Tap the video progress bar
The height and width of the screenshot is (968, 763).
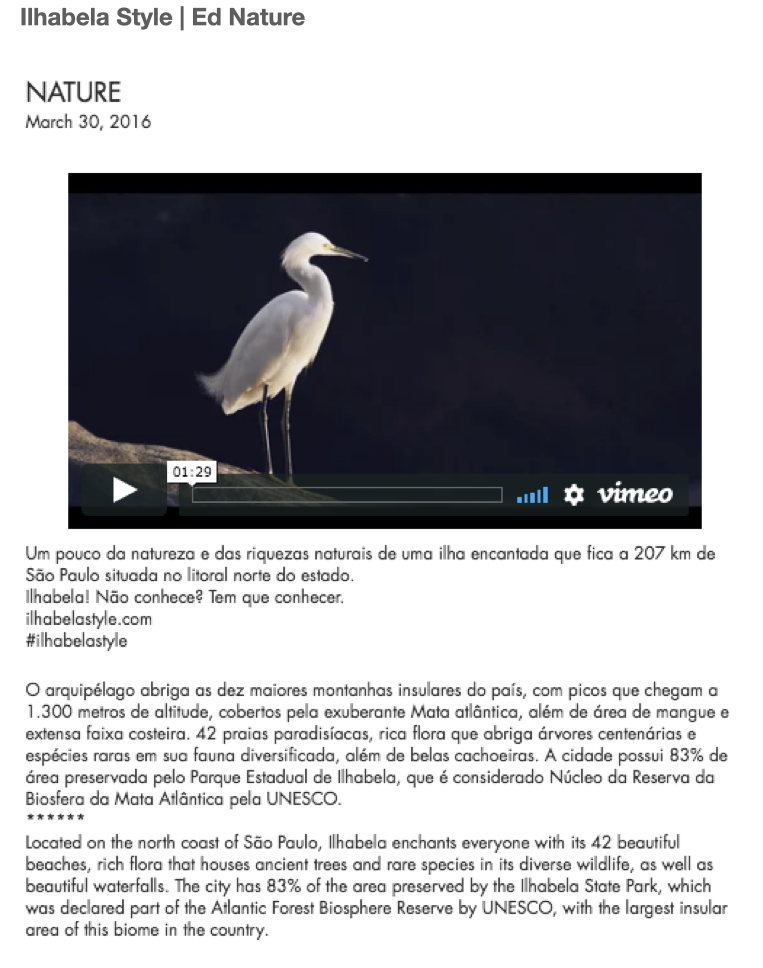tap(347, 494)
